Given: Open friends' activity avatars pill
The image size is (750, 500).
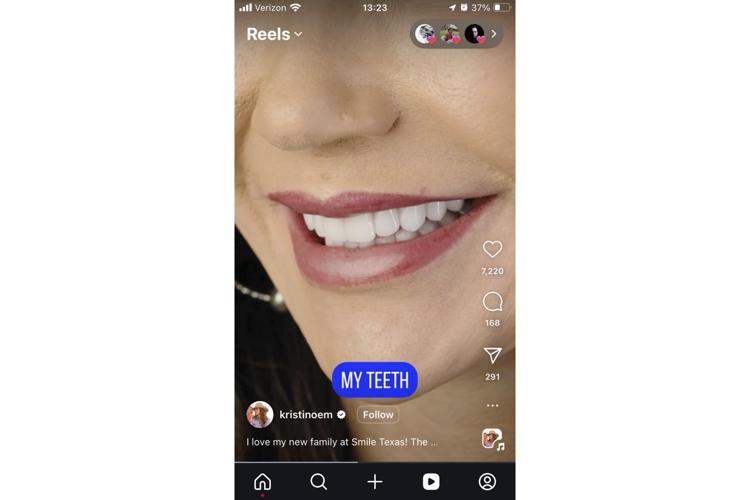Looking at the screenshot, I should [456, 34].
